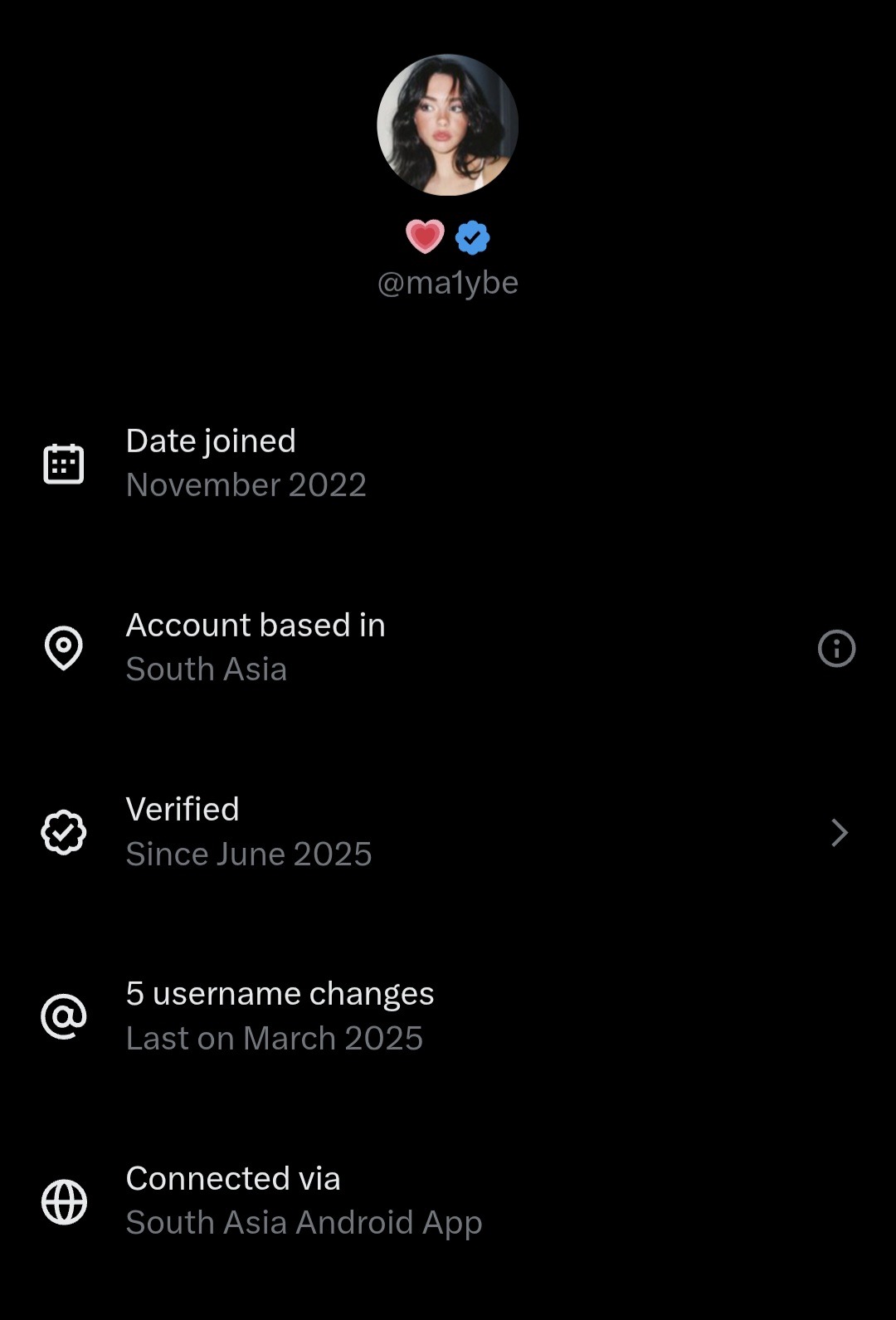View the @ma1ybe profile picture
The height and width of the screenshot is (1320, 896).
[448, 125]
